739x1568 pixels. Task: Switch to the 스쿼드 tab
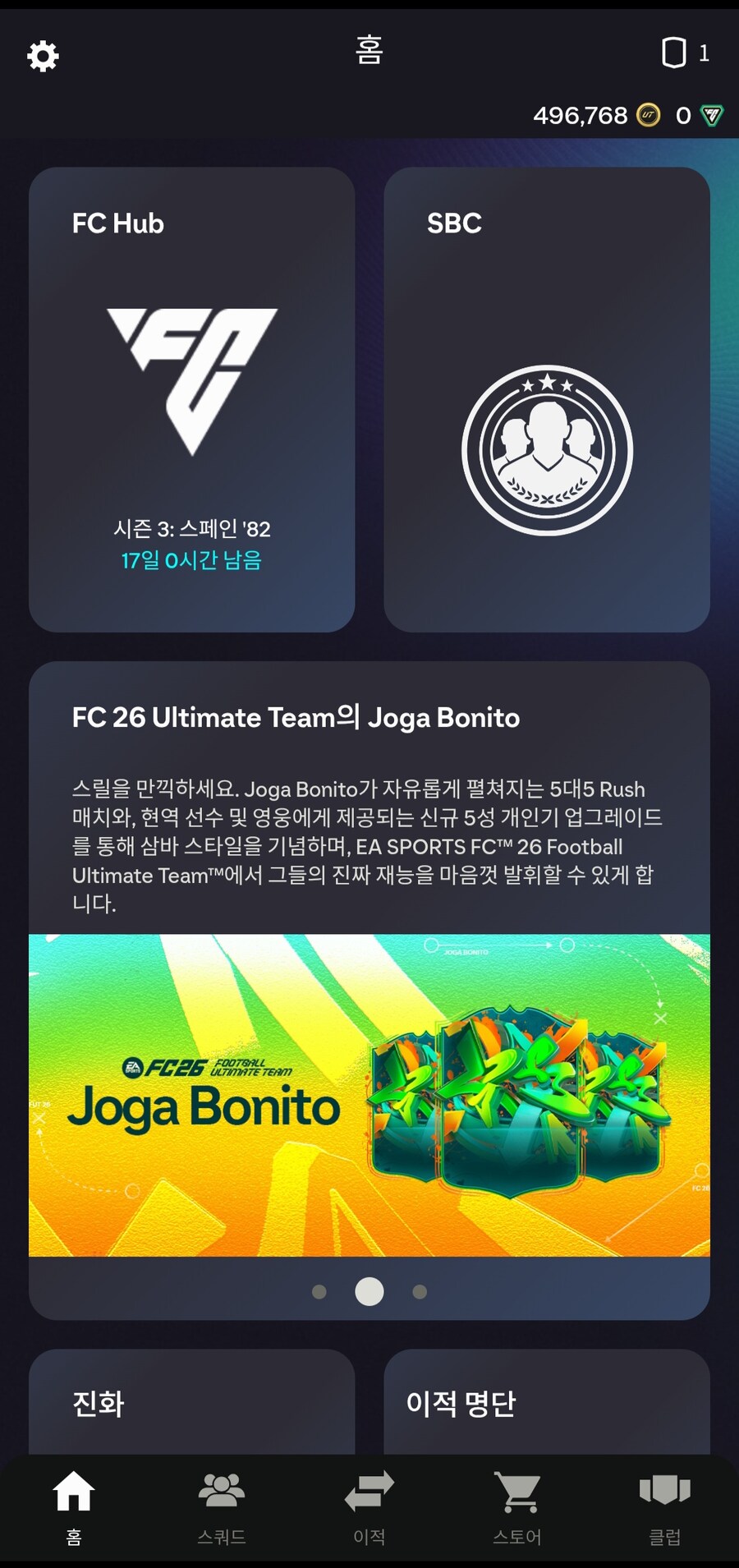tap(222, 1508)
